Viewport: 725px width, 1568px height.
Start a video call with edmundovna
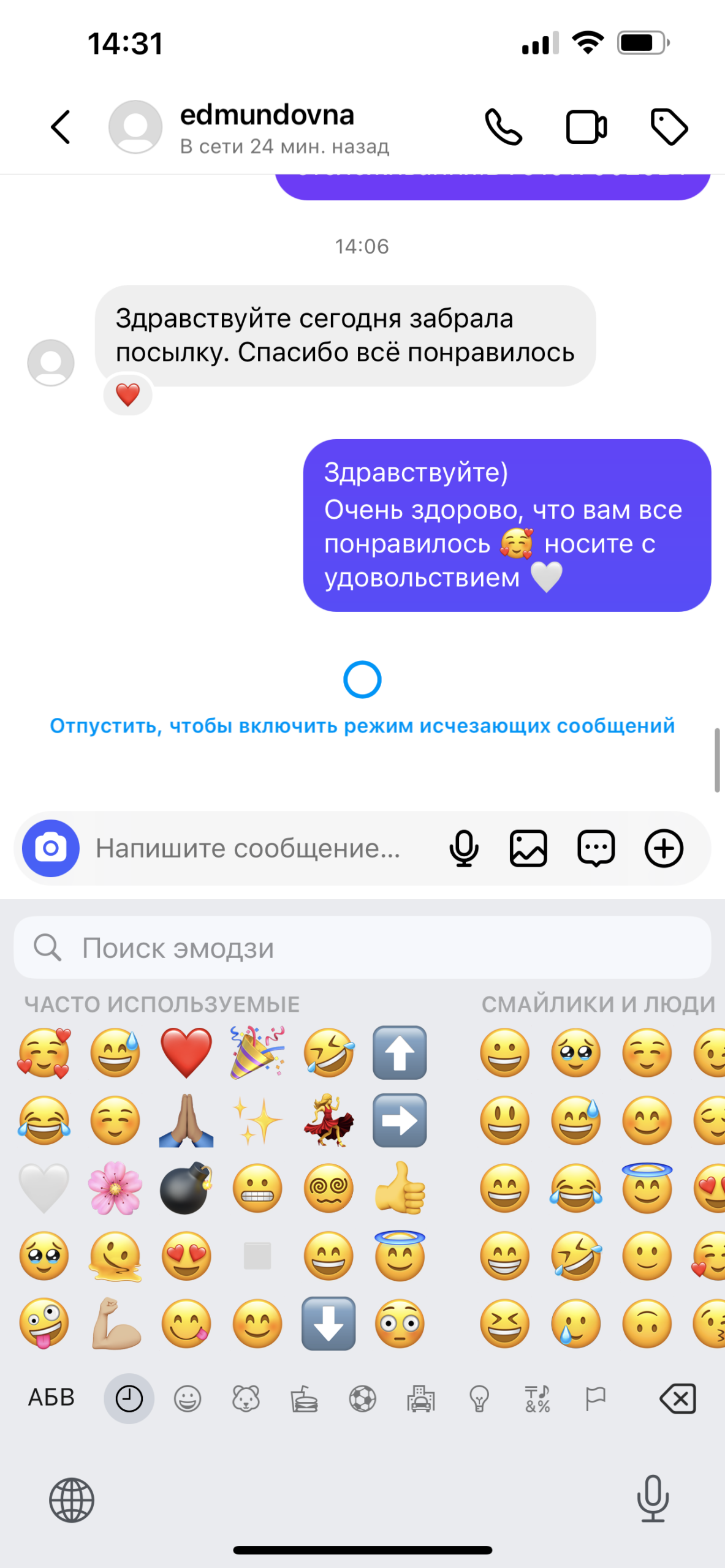(x=586, y=127)
